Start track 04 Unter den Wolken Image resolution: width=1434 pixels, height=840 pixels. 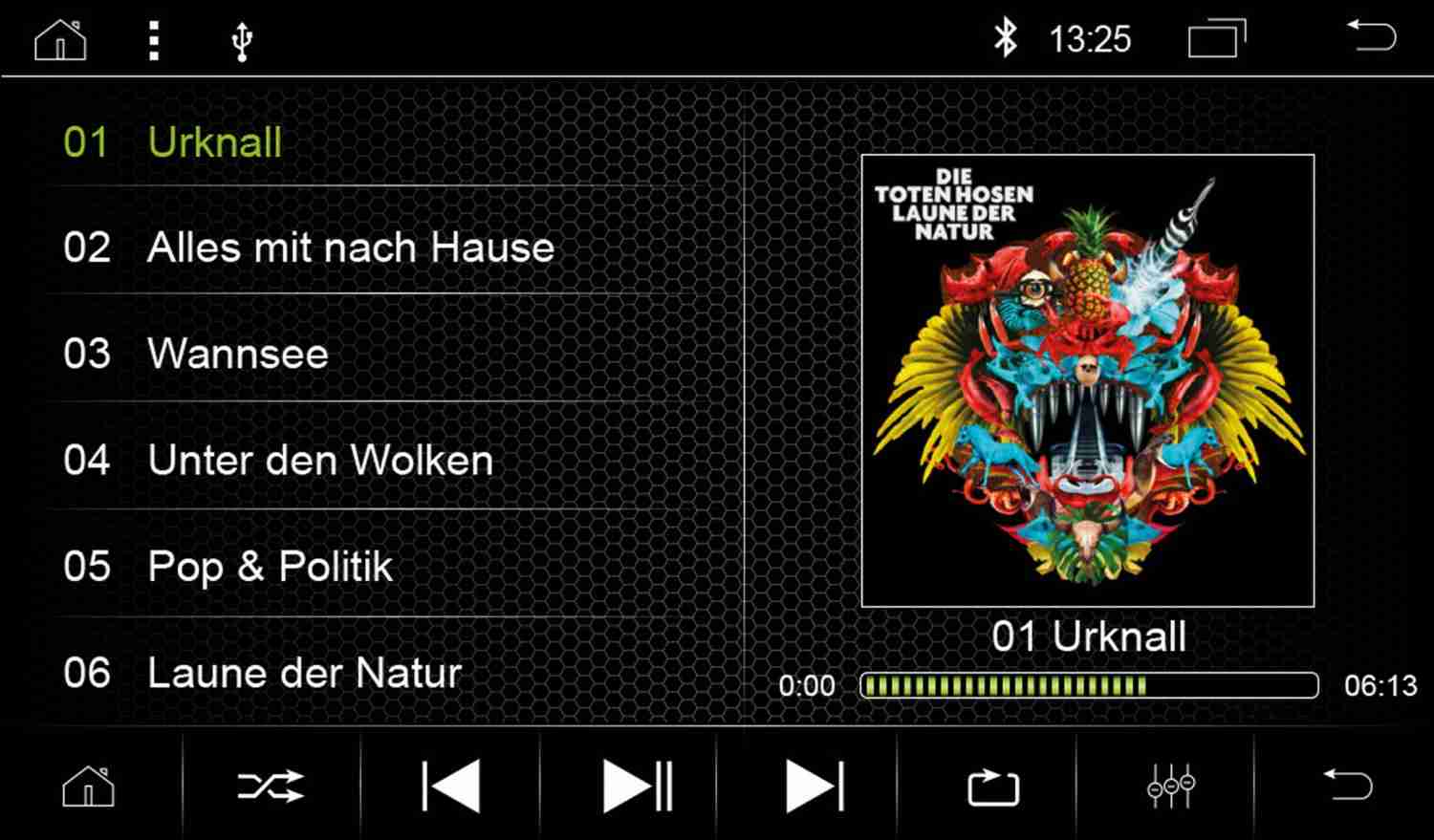click(x=319, y=460)
